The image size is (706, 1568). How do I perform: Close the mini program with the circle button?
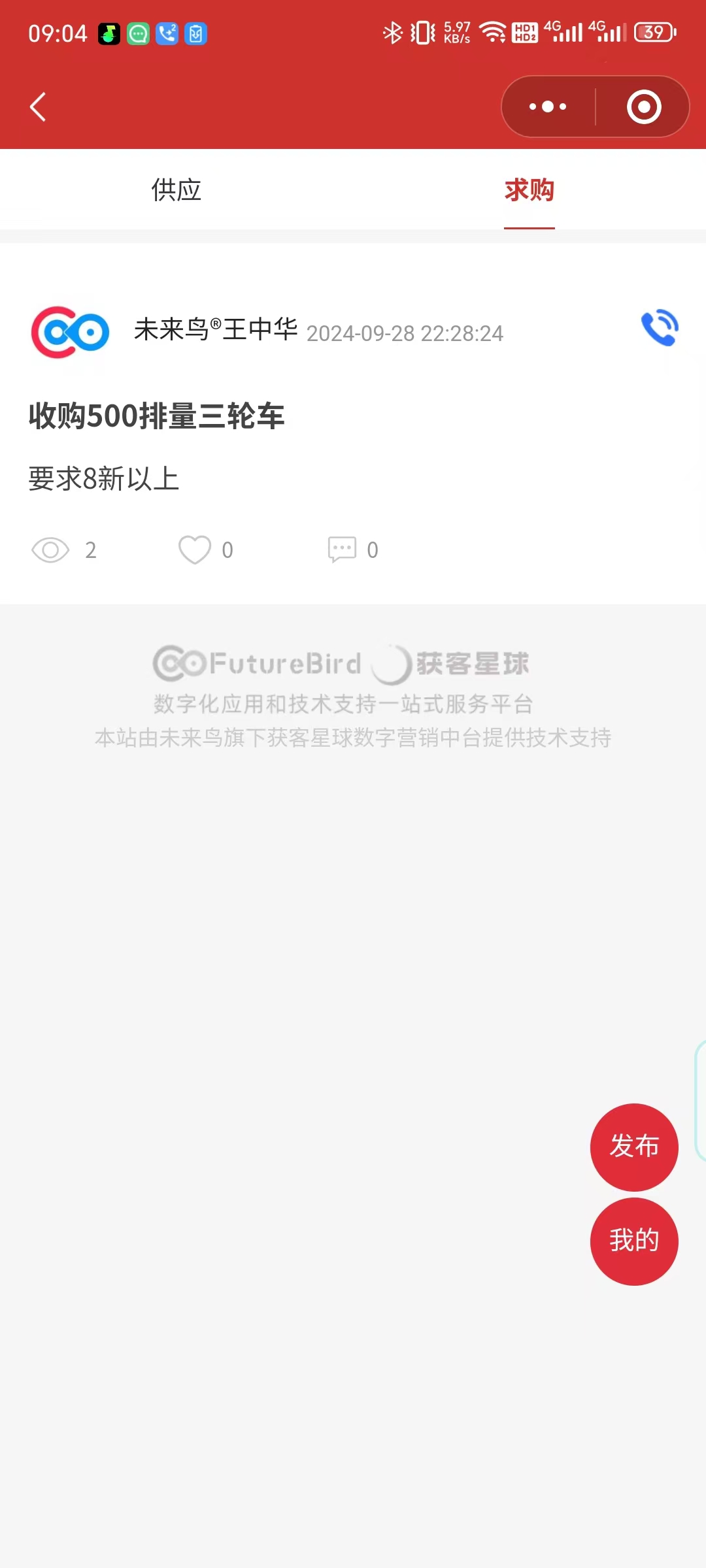[644, 106]
